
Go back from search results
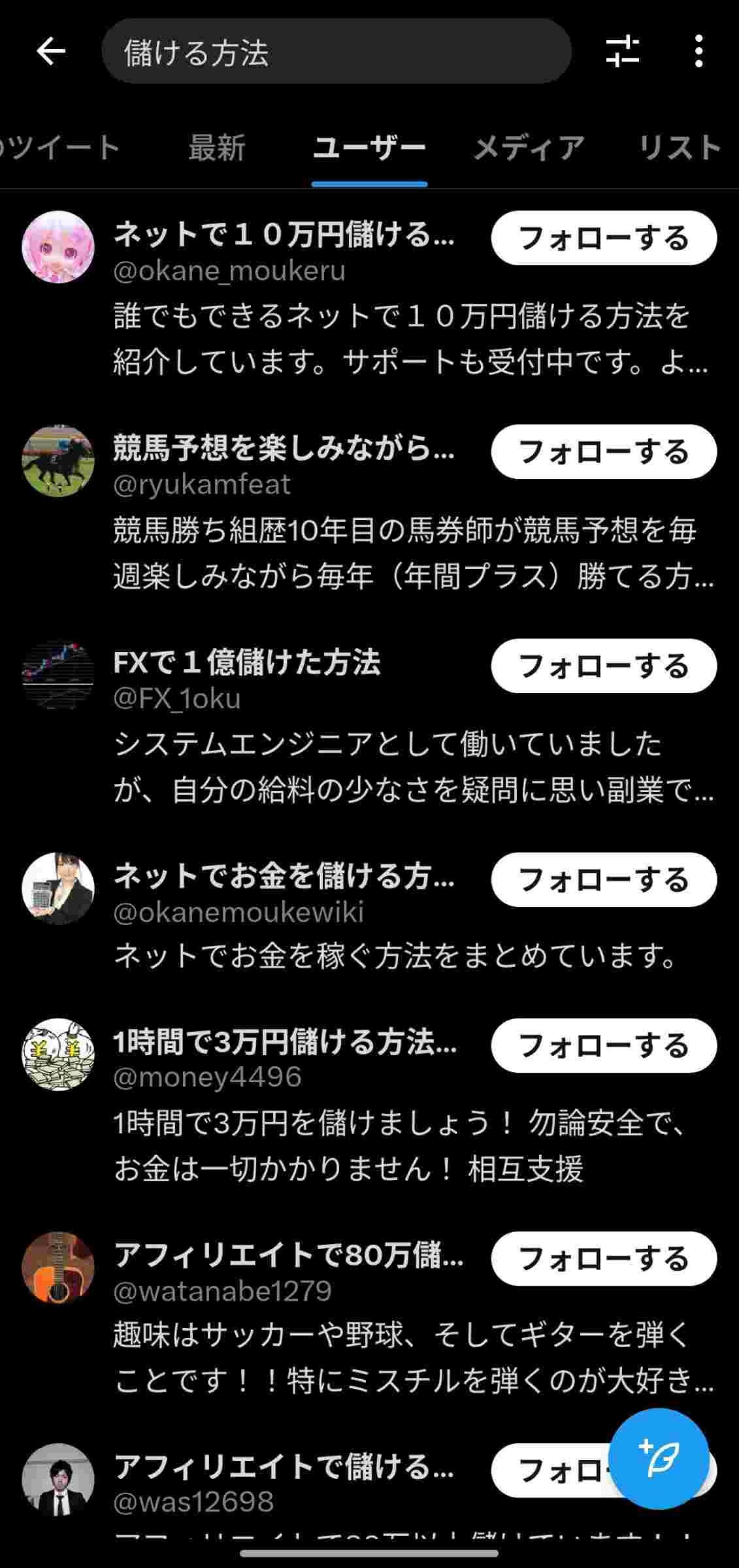[x=51, y=52]
